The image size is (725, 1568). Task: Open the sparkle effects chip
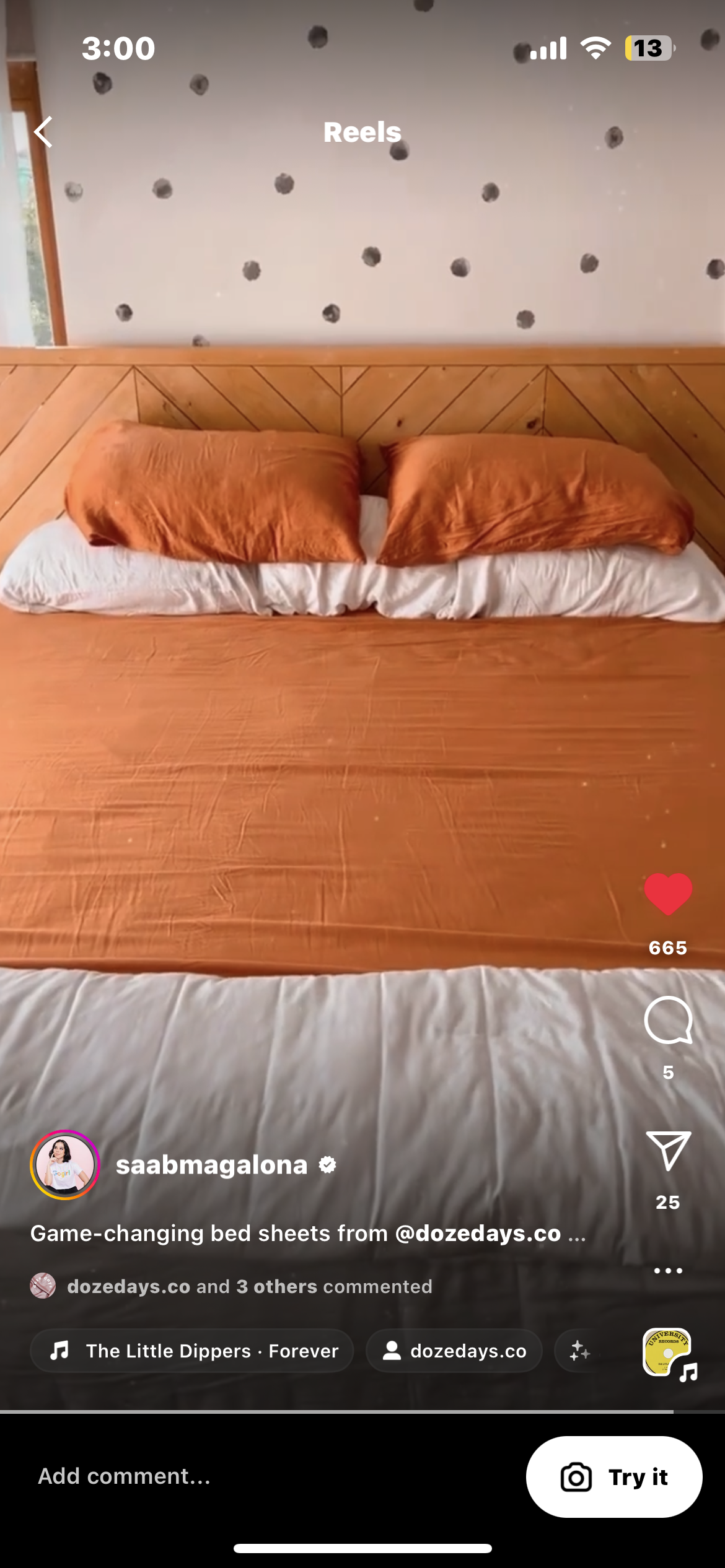click(579, 1351)
